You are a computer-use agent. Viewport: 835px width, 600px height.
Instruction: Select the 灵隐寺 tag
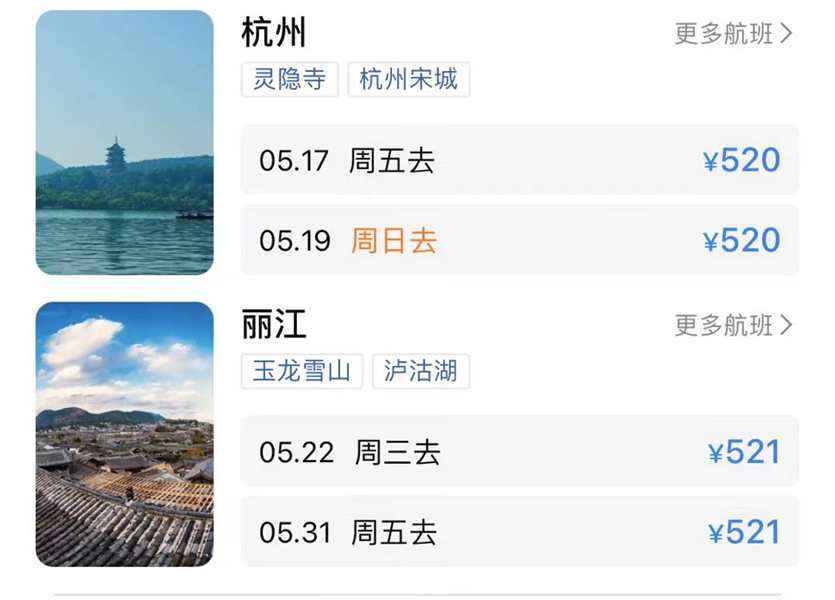click(290, 80)
